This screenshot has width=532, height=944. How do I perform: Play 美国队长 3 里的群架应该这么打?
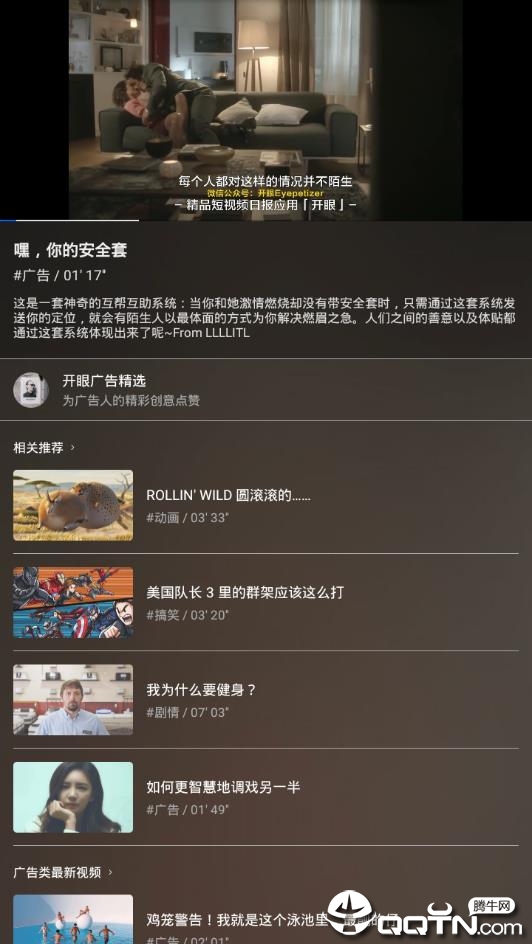coord(265,602)
